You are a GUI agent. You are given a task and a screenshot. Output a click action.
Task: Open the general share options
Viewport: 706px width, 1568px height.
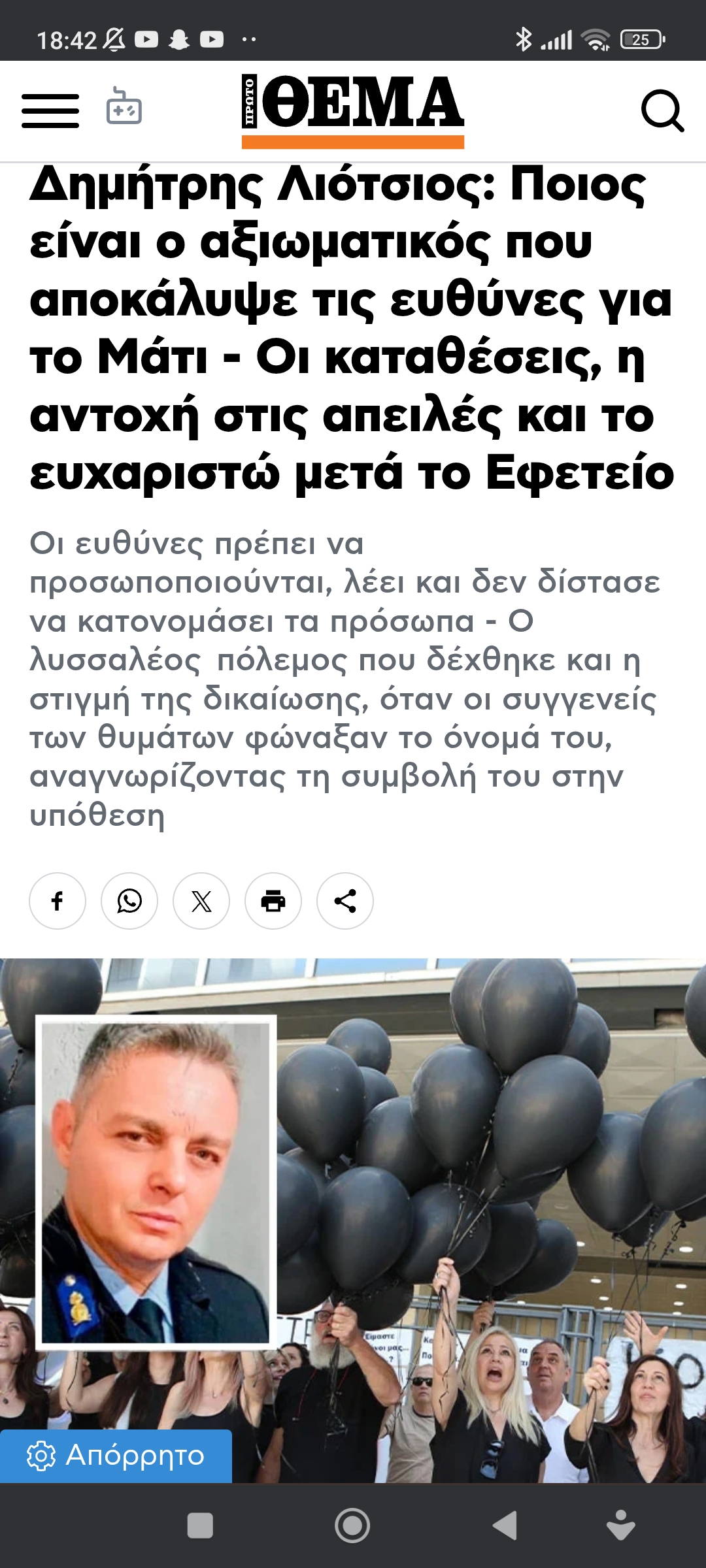coord(345,901)
